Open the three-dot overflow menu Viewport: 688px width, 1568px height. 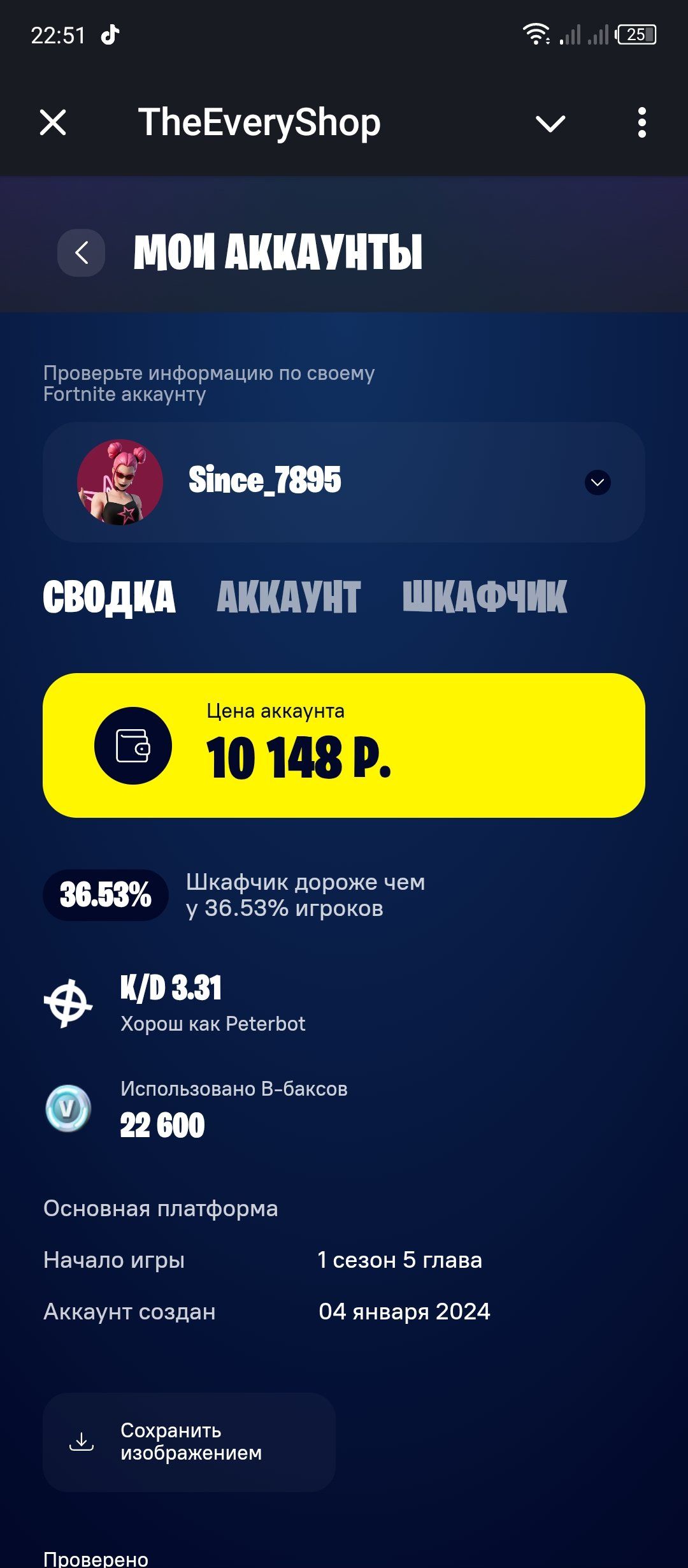641,122
